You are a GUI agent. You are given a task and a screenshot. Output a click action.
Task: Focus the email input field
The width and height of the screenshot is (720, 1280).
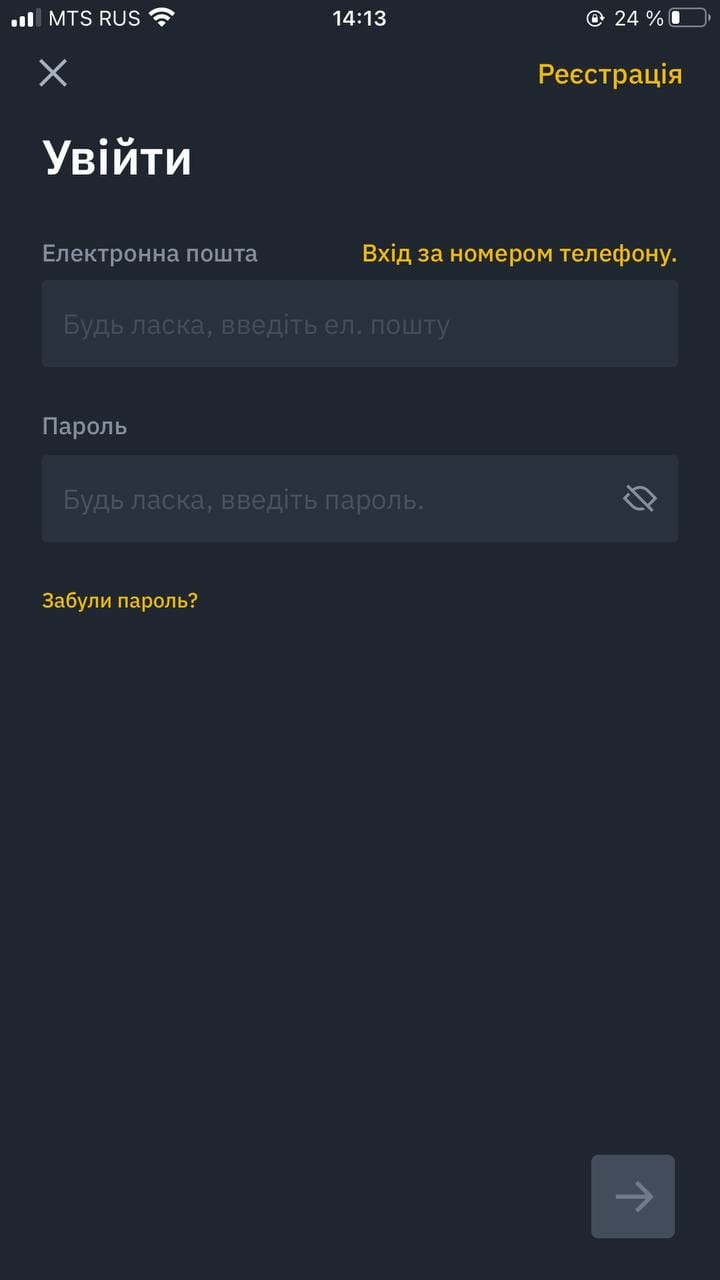(360, 323)
